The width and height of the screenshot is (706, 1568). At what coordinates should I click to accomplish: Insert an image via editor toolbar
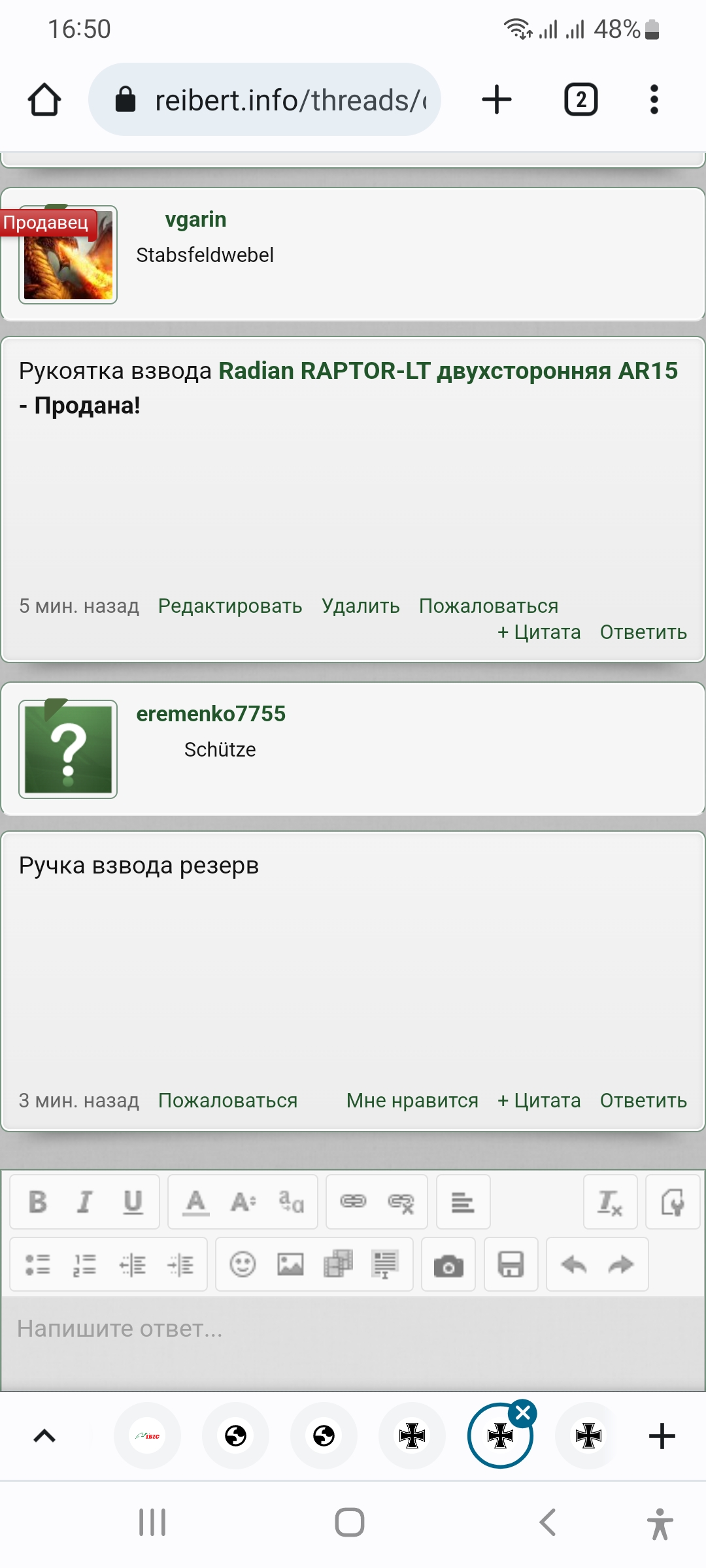pos(290,1264)
